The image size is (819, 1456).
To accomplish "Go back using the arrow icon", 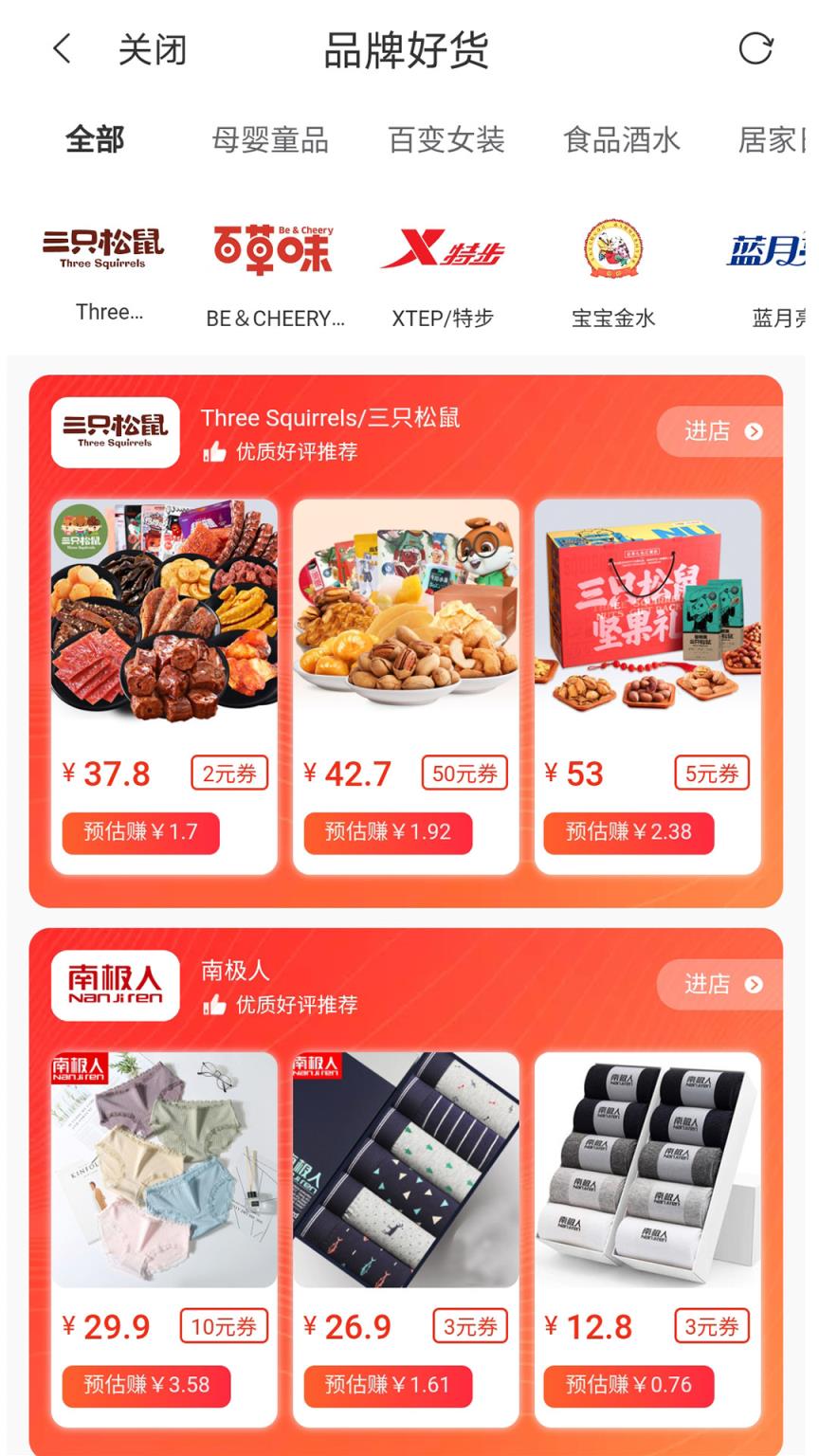I will click(x=63, y=49).
